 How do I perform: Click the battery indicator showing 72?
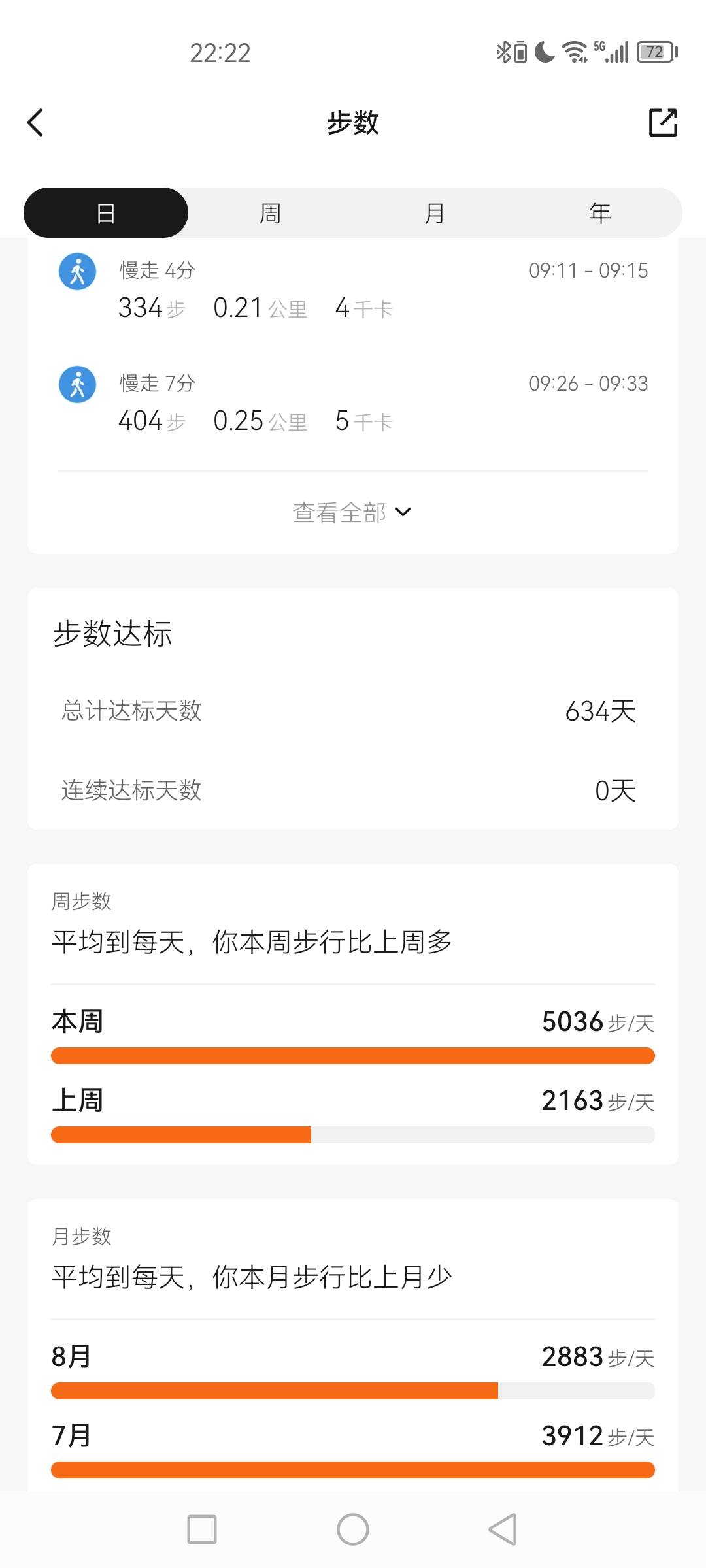tap(654, 51)
